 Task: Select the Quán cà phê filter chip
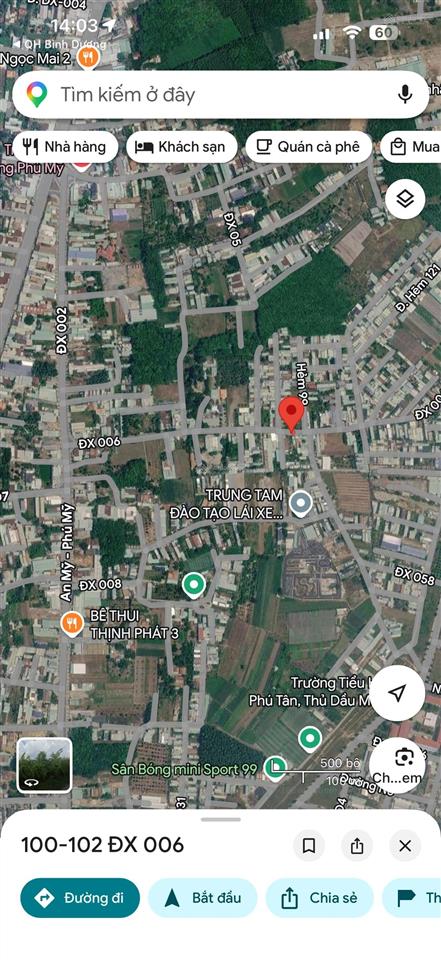(309, 147)
